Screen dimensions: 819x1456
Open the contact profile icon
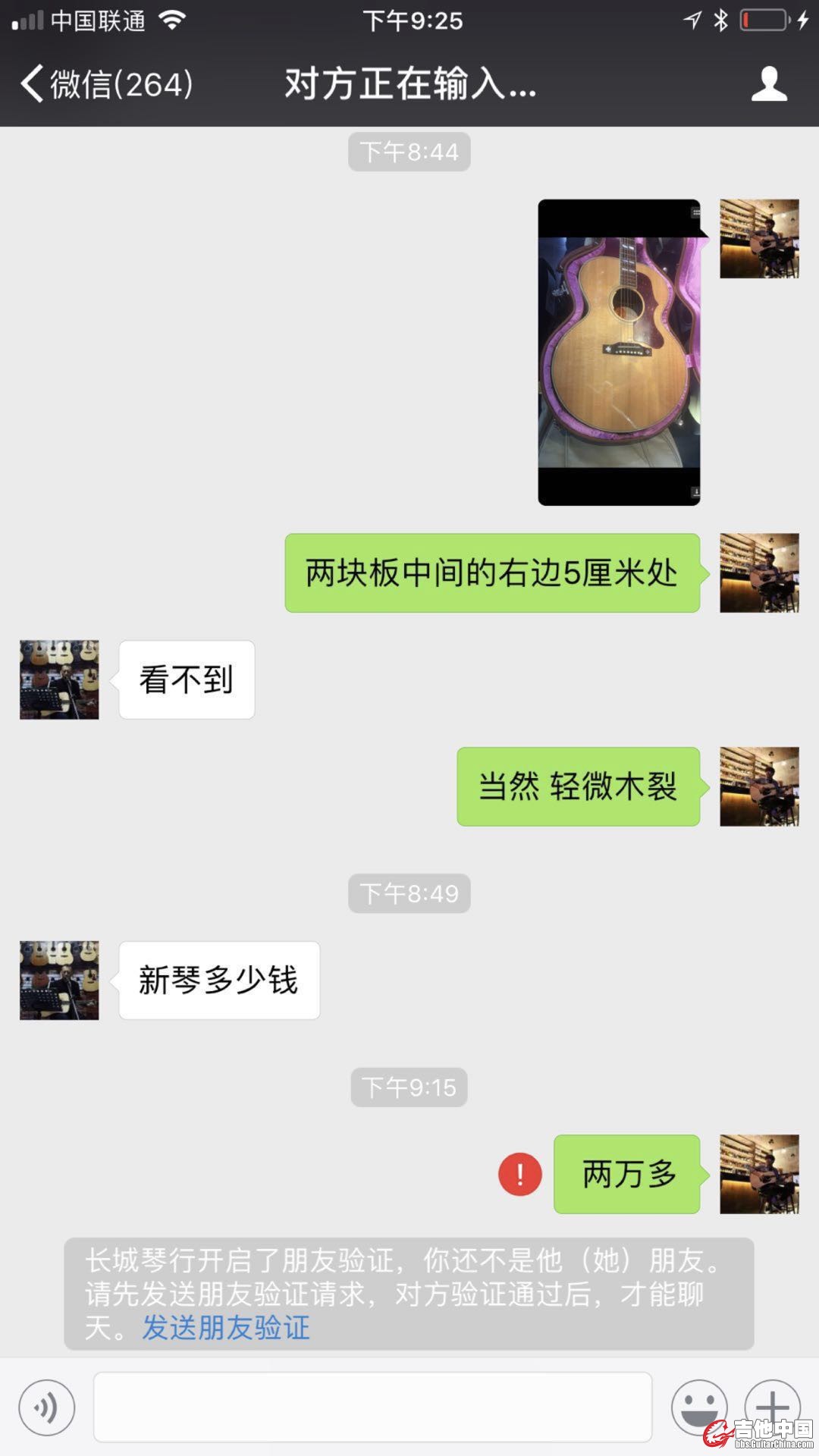click(x=769, y=83)
